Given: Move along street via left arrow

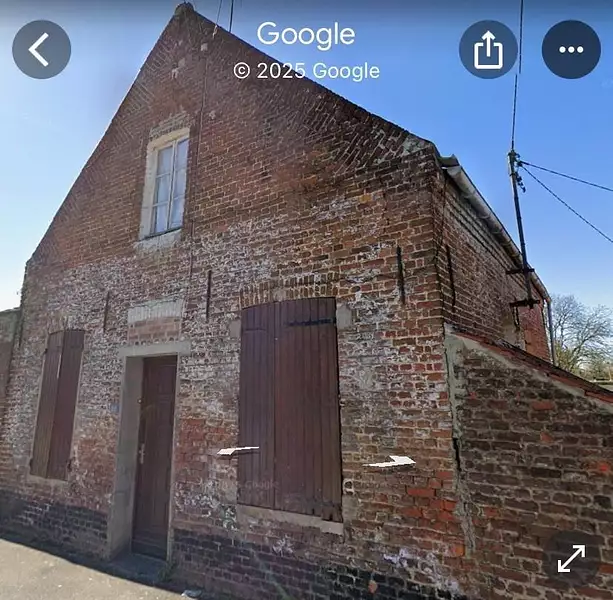Looking at the screenshot, I should 237,451.
